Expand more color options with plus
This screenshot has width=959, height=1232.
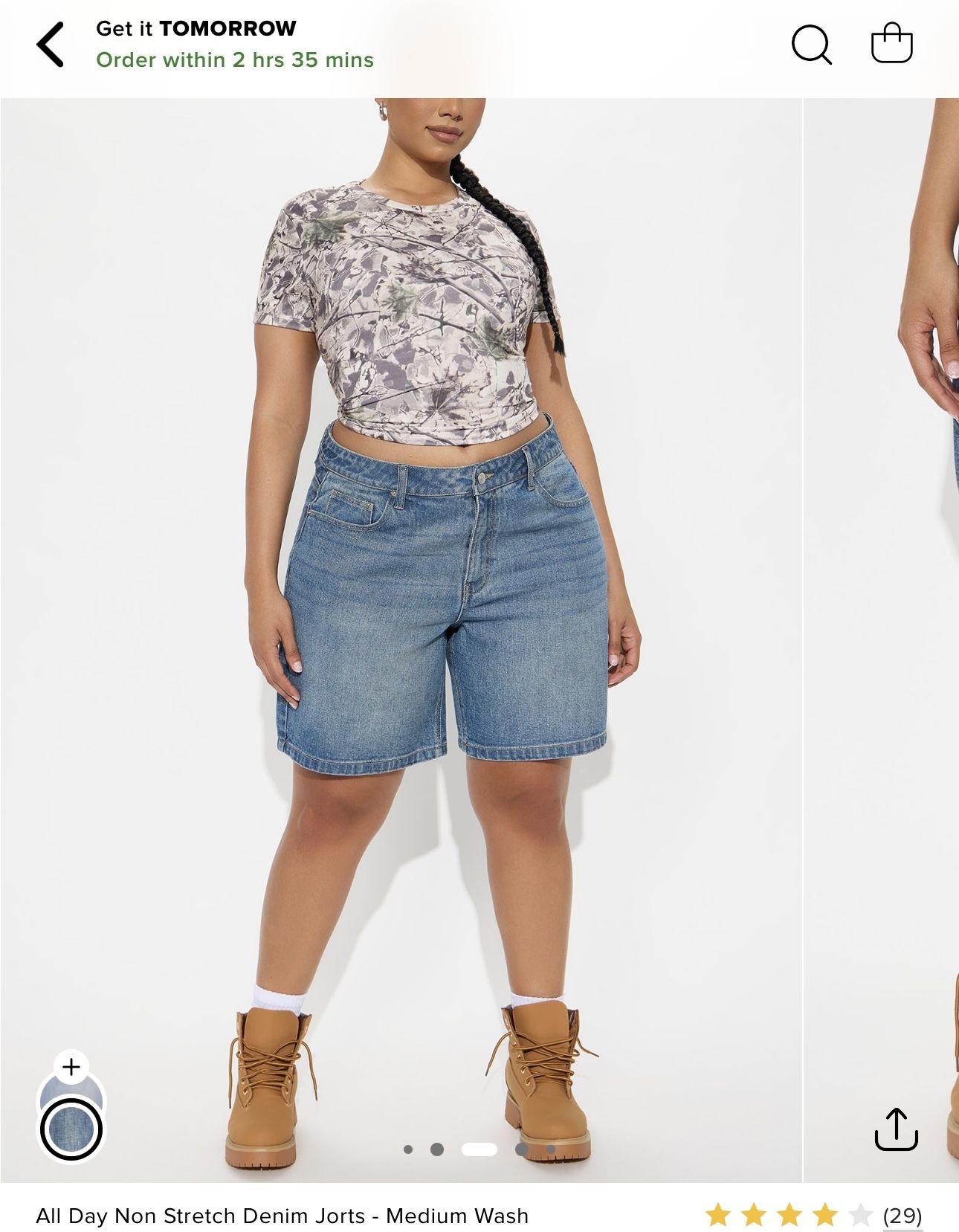pyautogui.click(x=71, y=1068)
